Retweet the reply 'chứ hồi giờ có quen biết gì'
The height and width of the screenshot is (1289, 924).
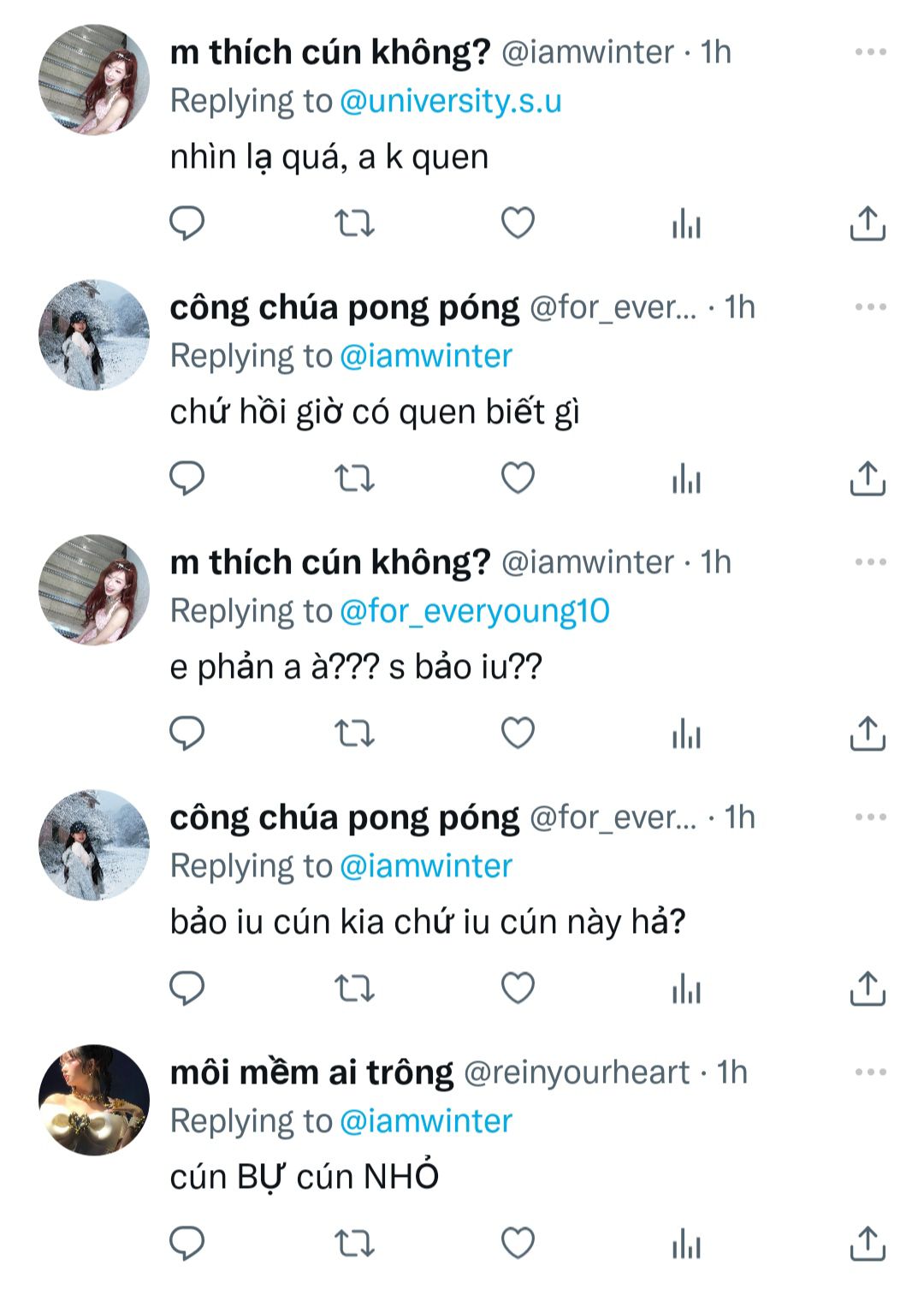point(353,478)
